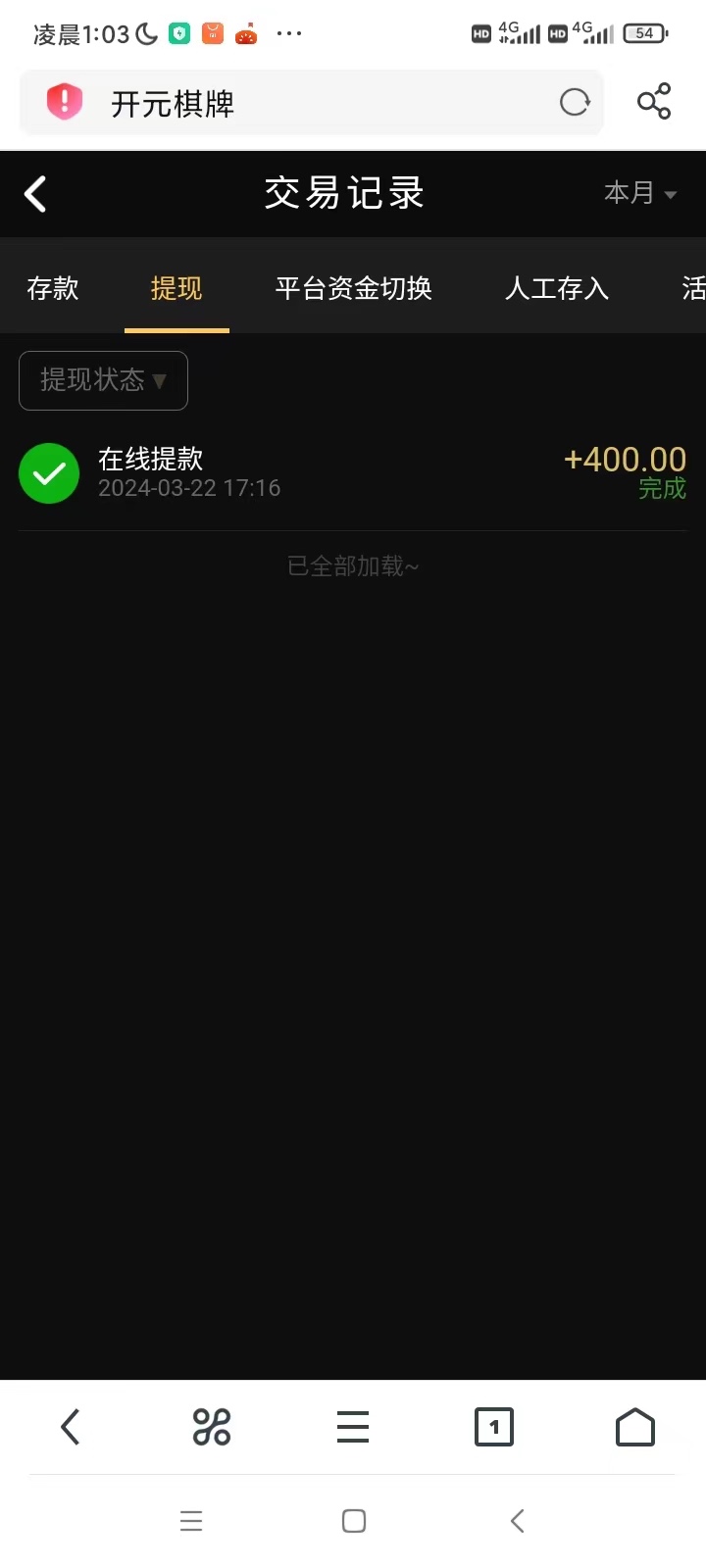The width and height of the screenshot is (706, 1568).
Task: Tap the green completed checkmark icon
Action: tap(49, 472)
